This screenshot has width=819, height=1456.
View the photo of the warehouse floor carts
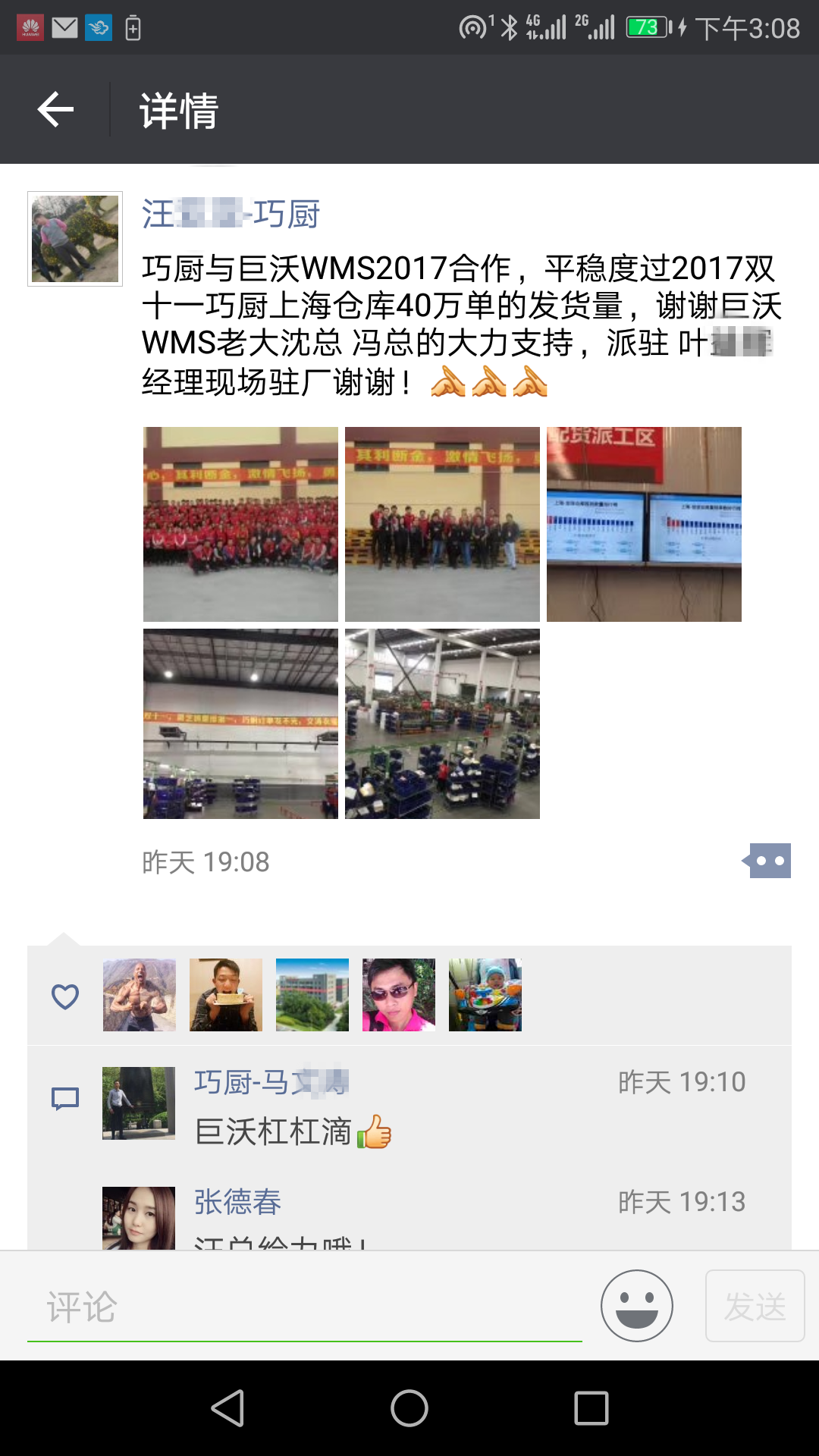click(442, 723)
